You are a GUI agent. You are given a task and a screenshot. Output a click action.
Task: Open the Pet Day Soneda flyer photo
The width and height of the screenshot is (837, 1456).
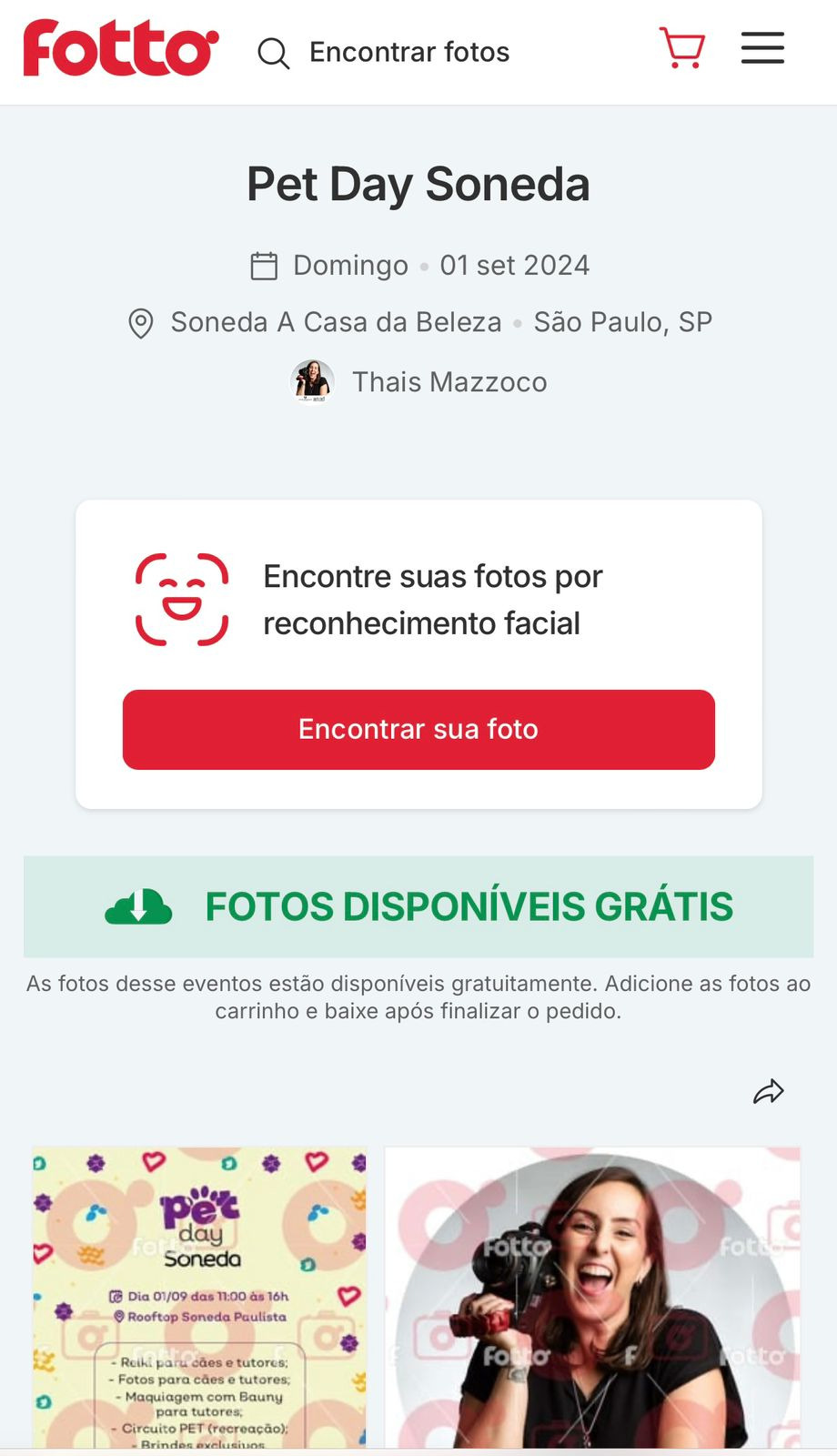click(x=199, y=1297)
